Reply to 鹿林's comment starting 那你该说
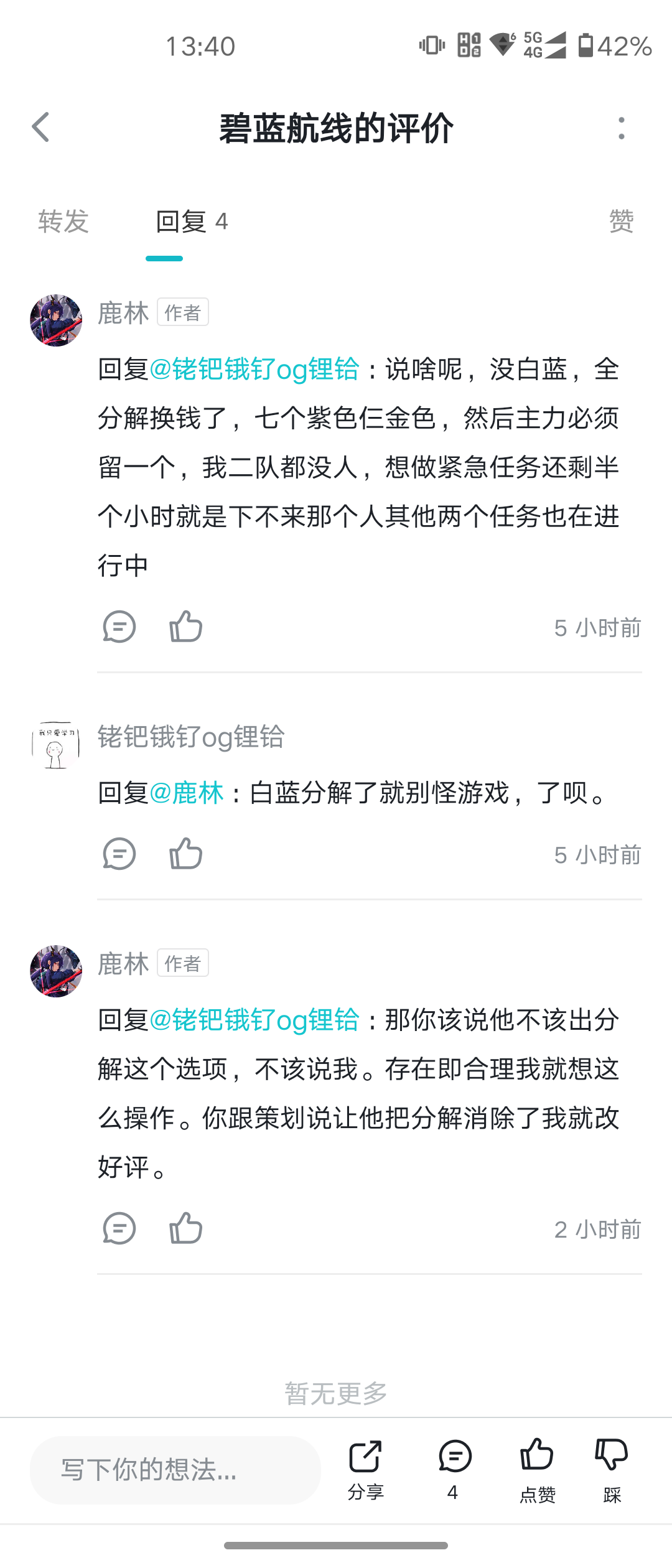This screenshot has height=1568, width=672. (x=119, y=1228)
